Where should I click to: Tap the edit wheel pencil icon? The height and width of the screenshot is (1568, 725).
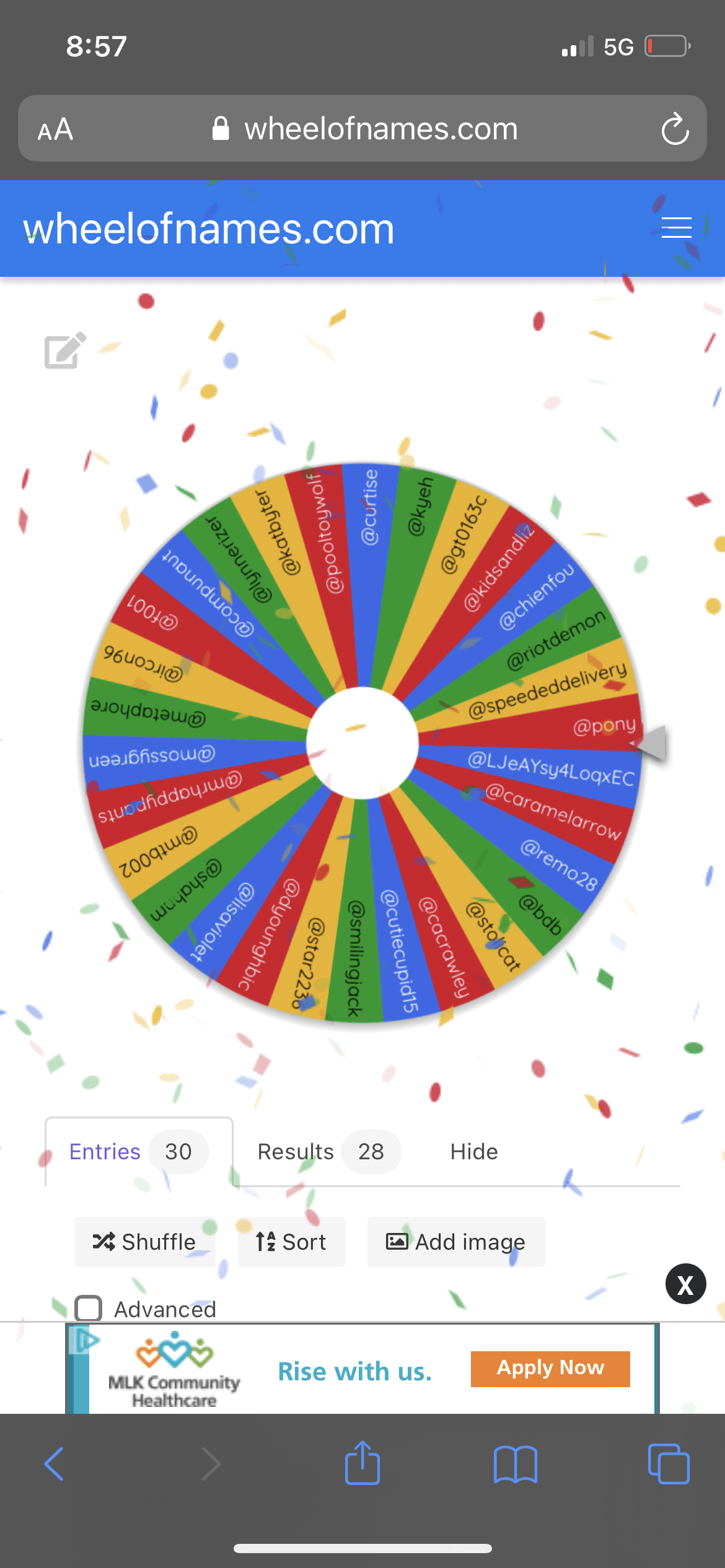64,351
